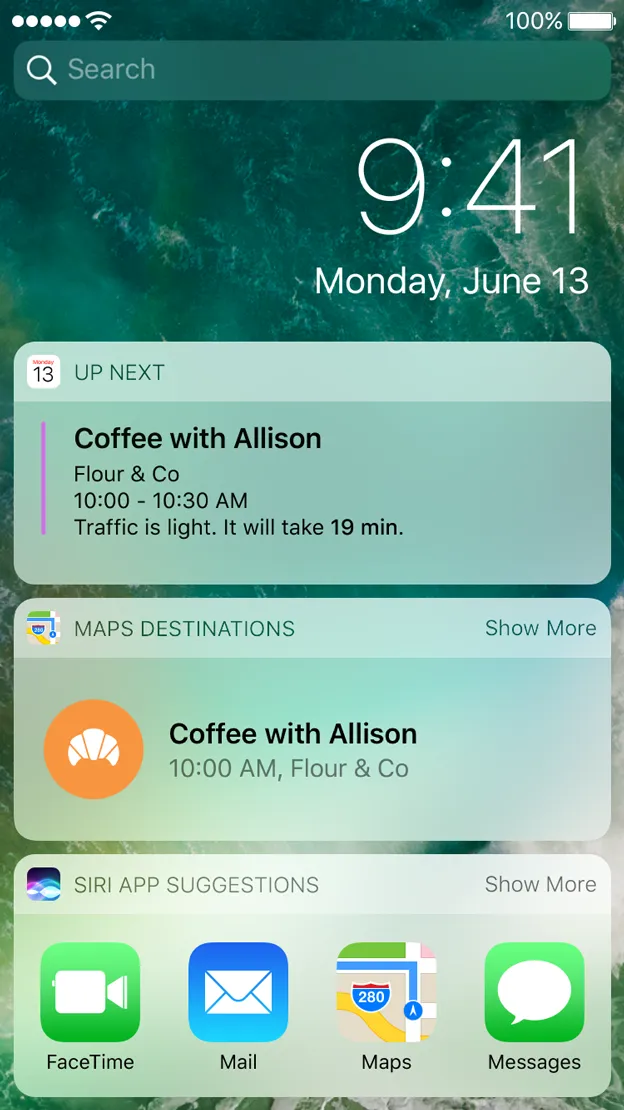Open the Flour & Co destination in Maps
The width and height of the screenshot is (624, 1110).
click(292, 750)
